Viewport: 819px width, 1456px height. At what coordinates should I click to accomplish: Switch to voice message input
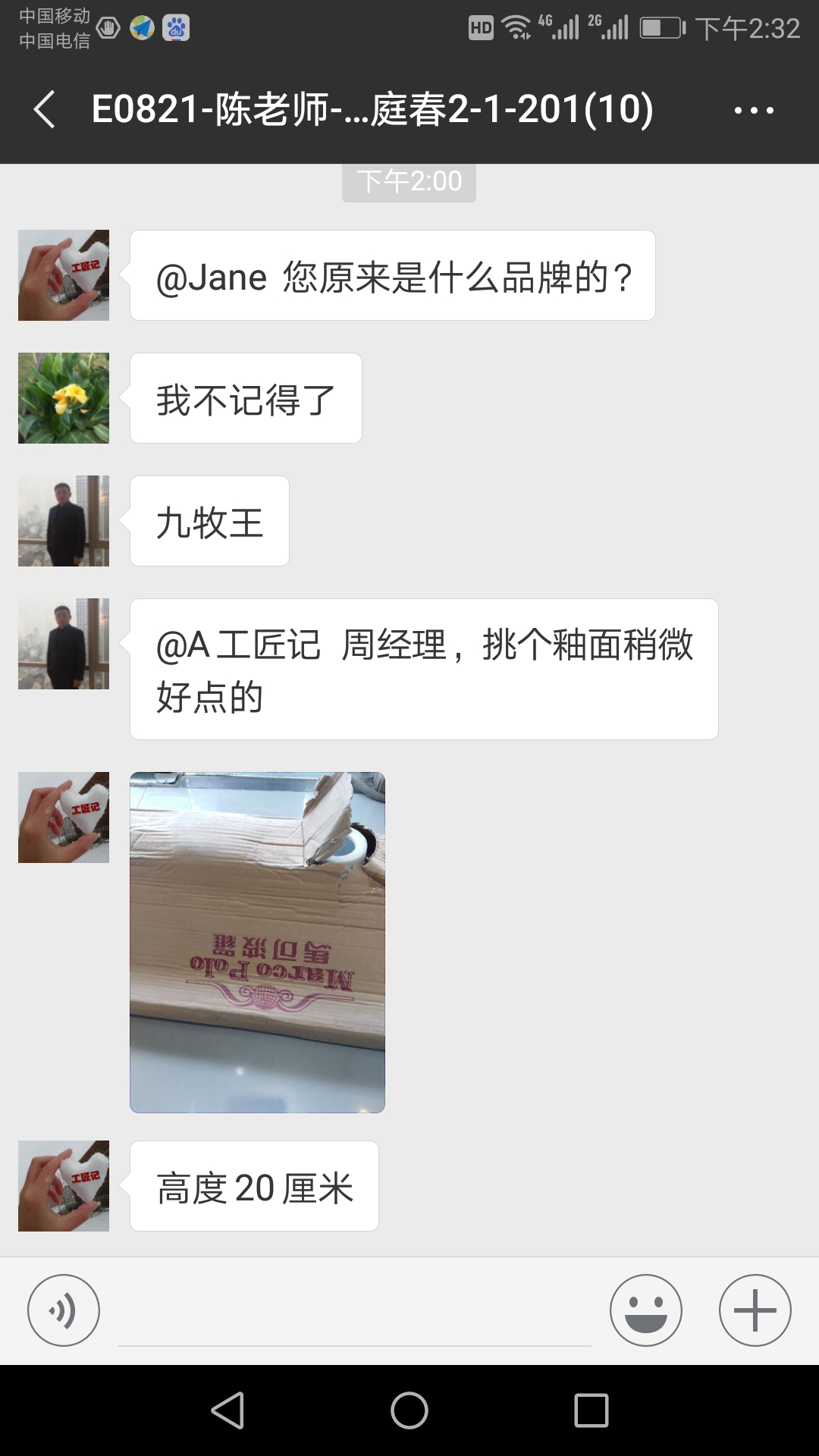click(64, 1310)
